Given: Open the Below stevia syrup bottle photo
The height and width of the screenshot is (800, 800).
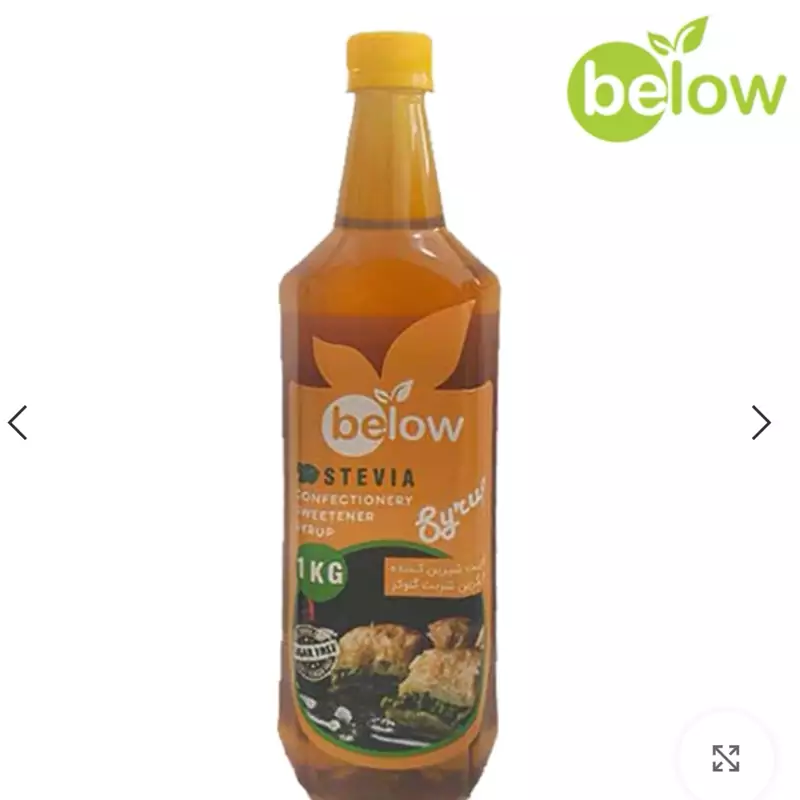Looking at the screenshot, I should (390, 420).
